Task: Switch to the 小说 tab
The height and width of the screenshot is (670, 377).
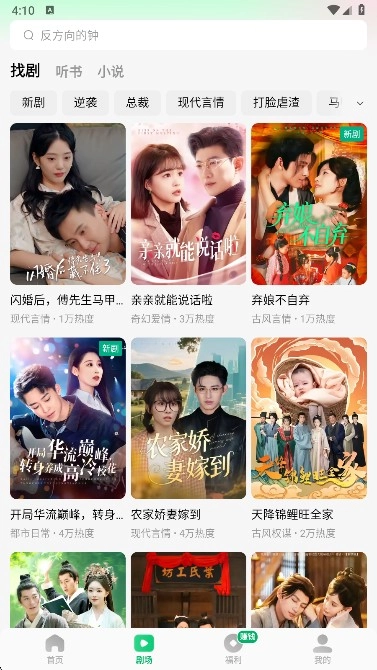Action: click(111, 71)
